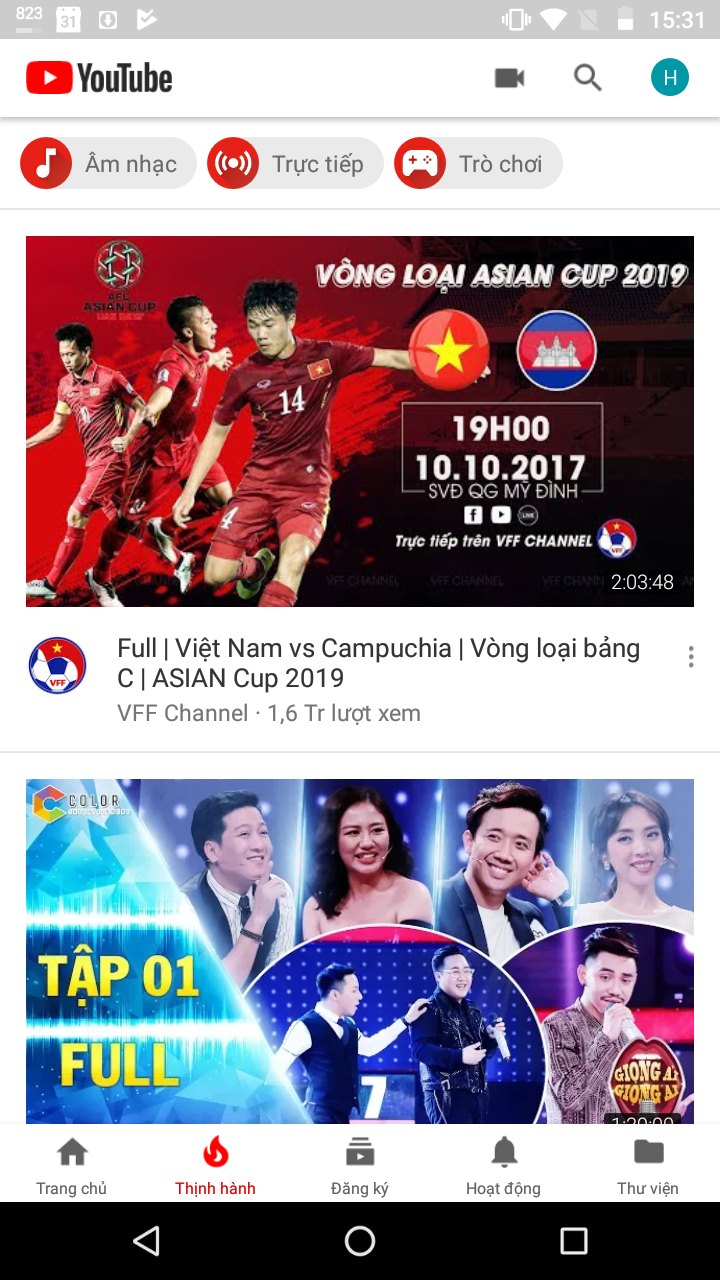Open the Hoạt động tab

pos(503,1165)
